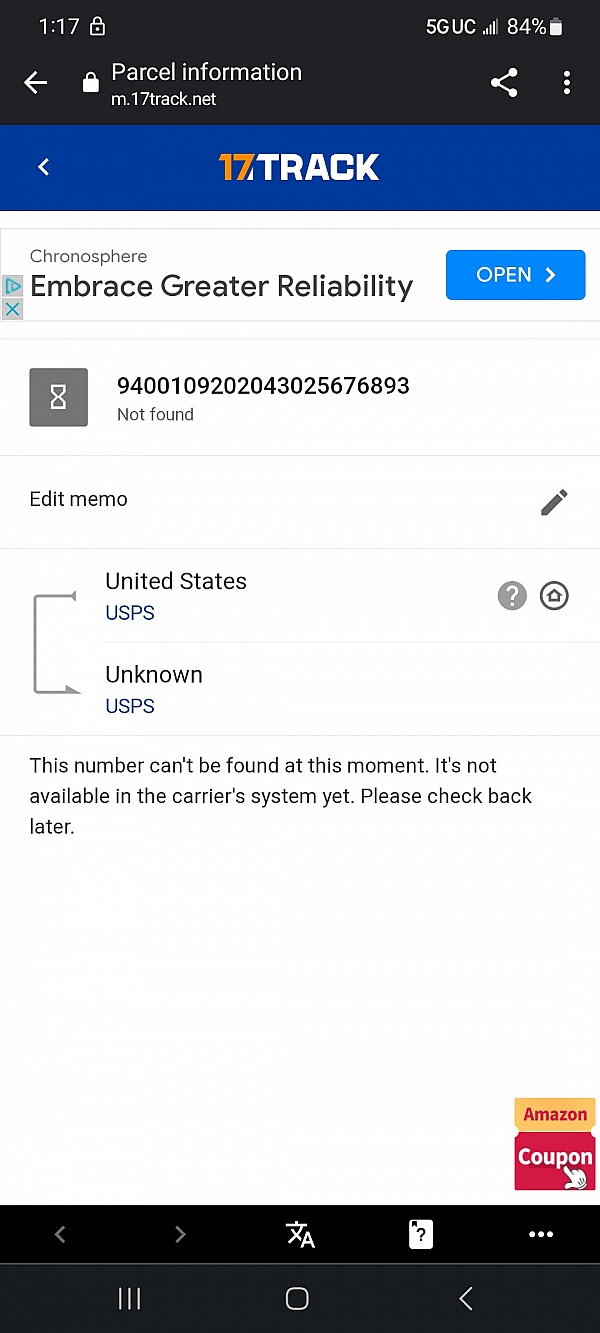The height and width of the screenshot is (1333, 600).
Task: Share this parcel information page
Action: point(504,83)
